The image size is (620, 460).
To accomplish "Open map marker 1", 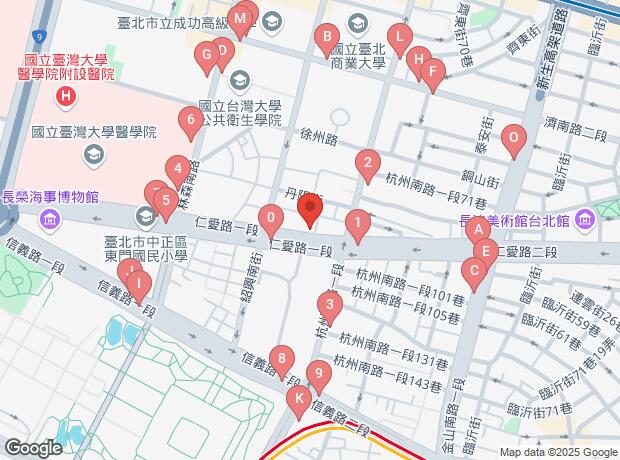I will tap(357, 221).
